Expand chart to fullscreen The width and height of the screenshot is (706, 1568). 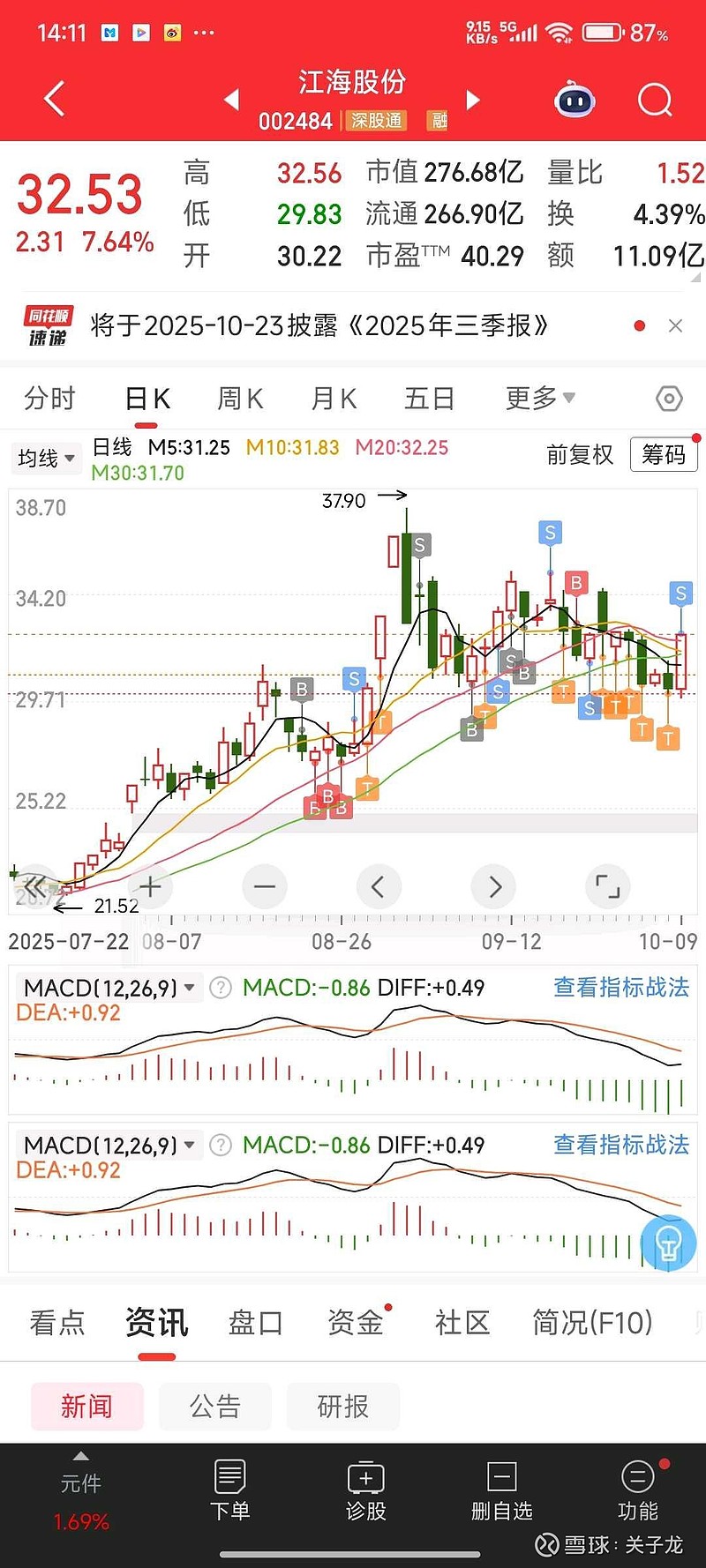pos(608,886)
